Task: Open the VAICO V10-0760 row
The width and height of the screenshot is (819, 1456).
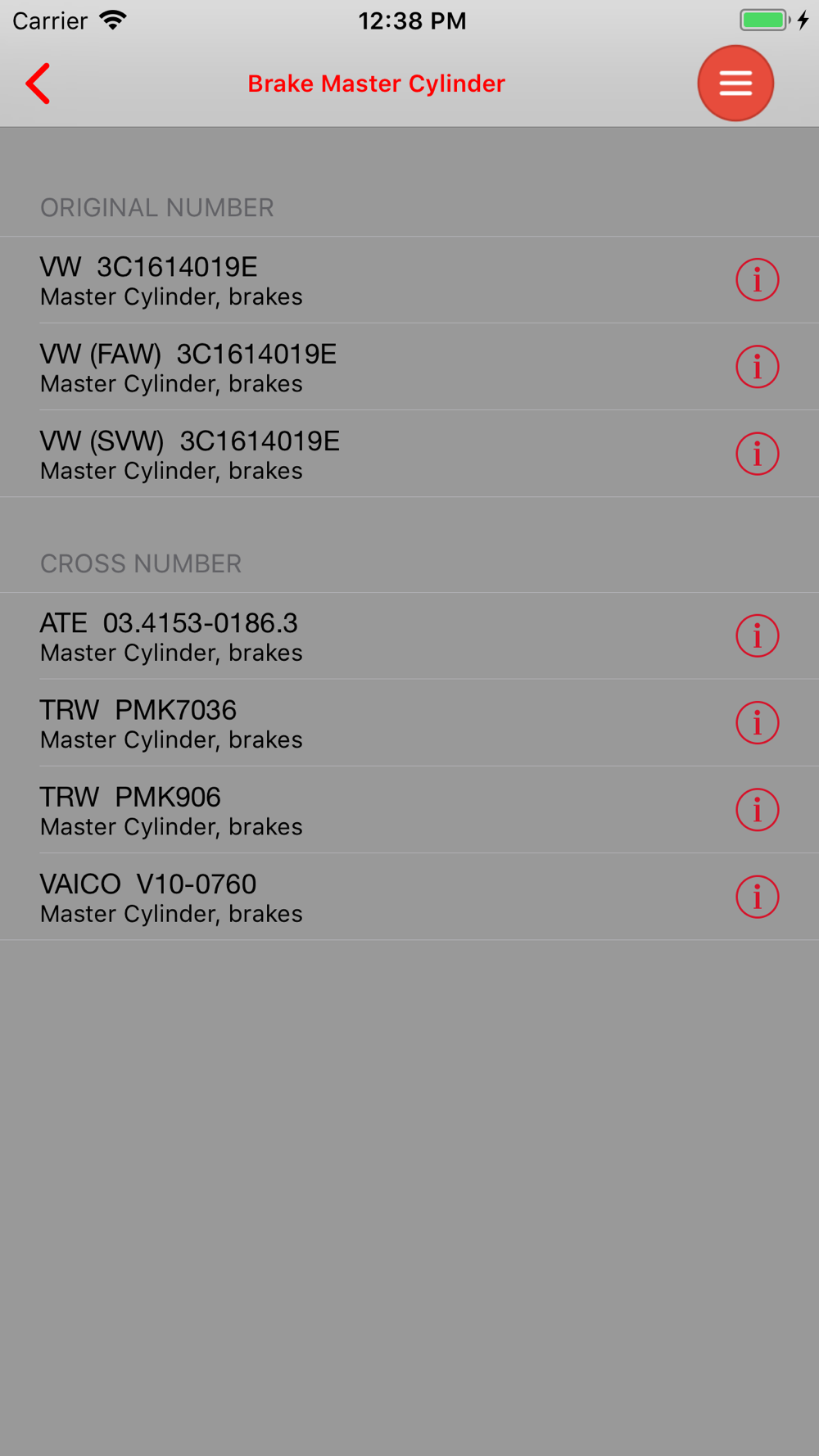Action: click(409, 897)
